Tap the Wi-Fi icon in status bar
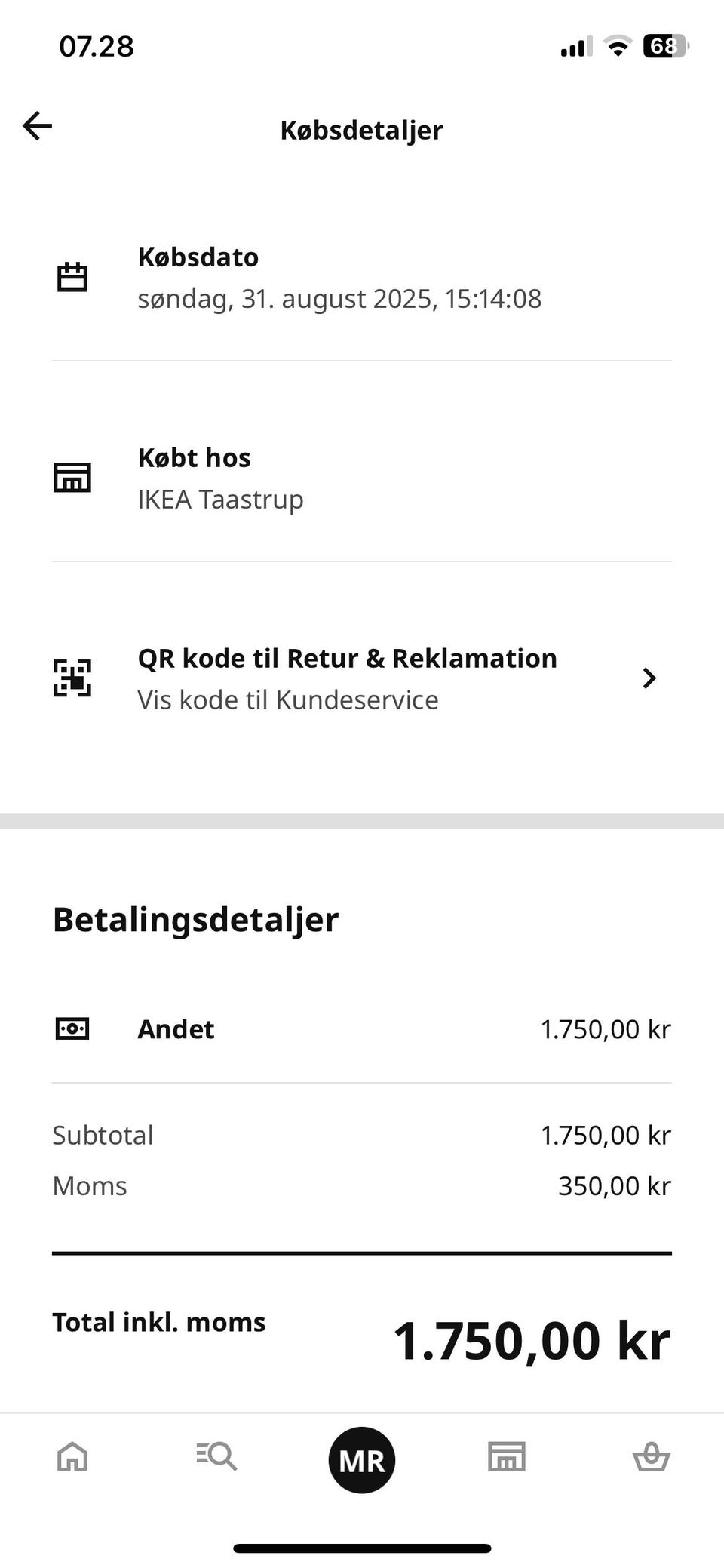 coord(618,46)
